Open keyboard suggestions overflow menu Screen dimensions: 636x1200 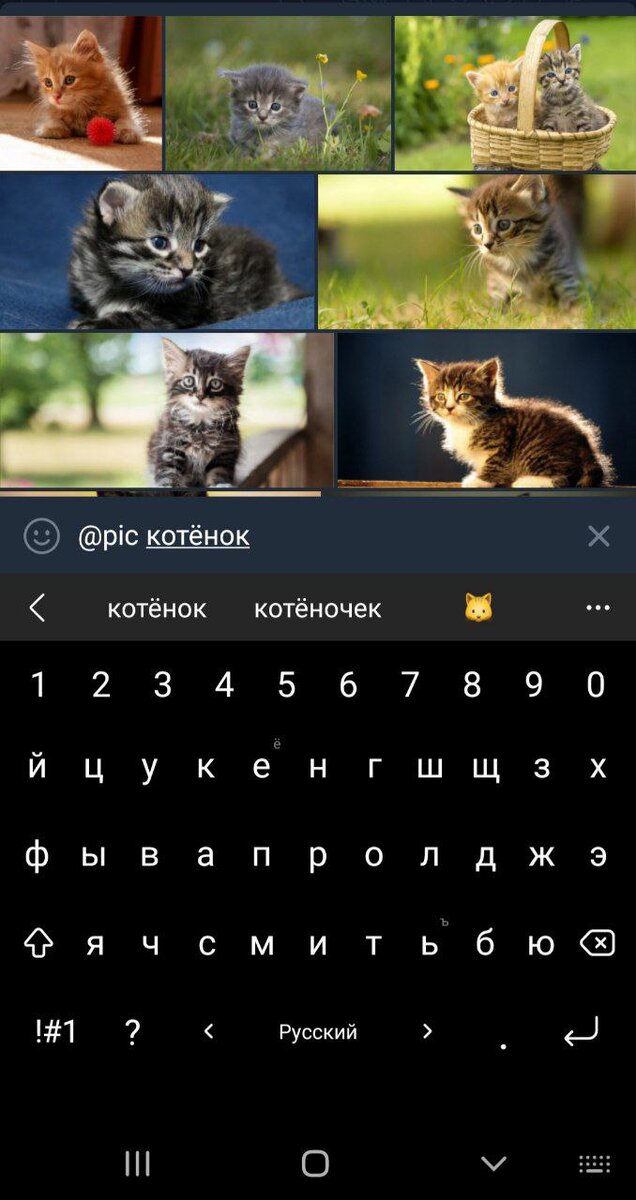pos(598,608)
